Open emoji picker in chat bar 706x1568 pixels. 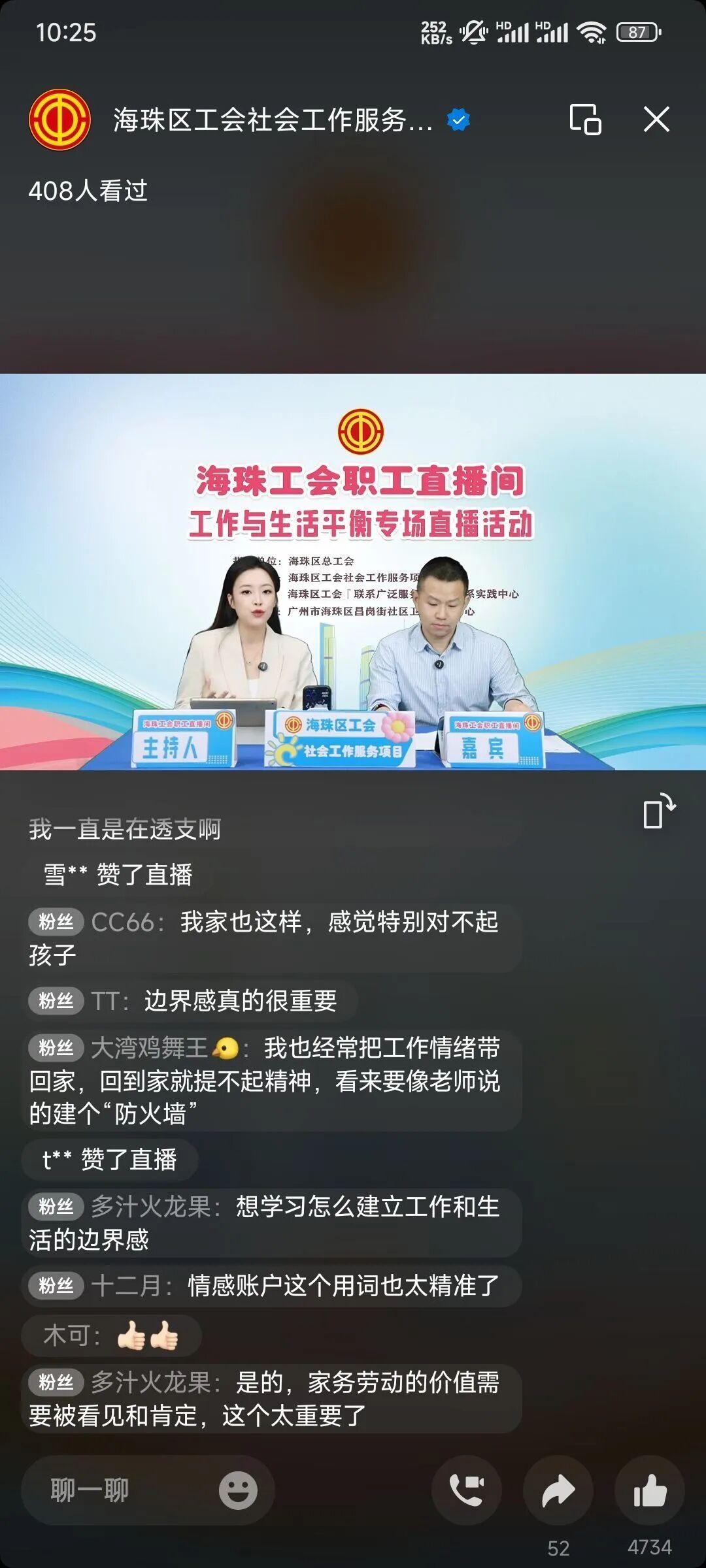coord(238,1490)
